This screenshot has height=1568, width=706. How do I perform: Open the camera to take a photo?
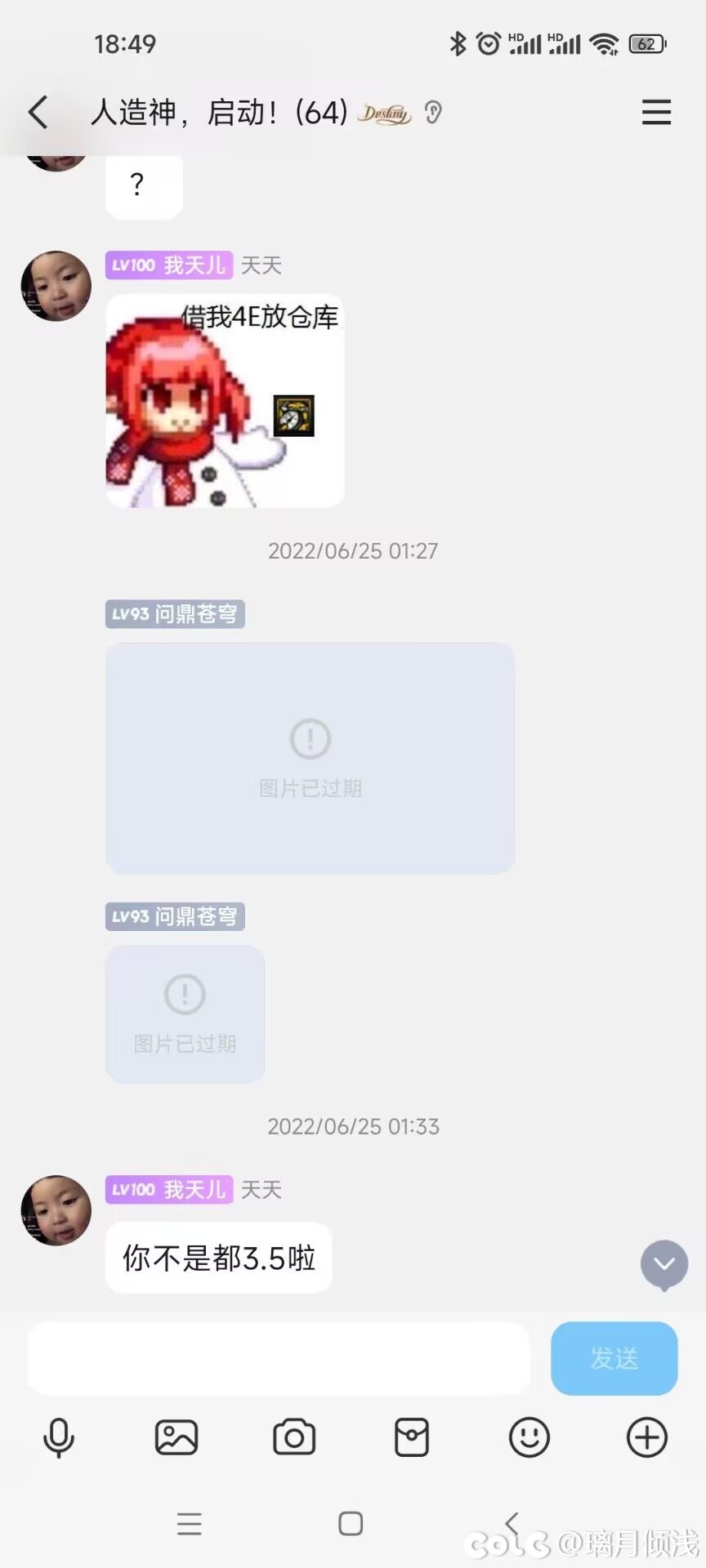pyautogui.click(x=294, y=1438)
